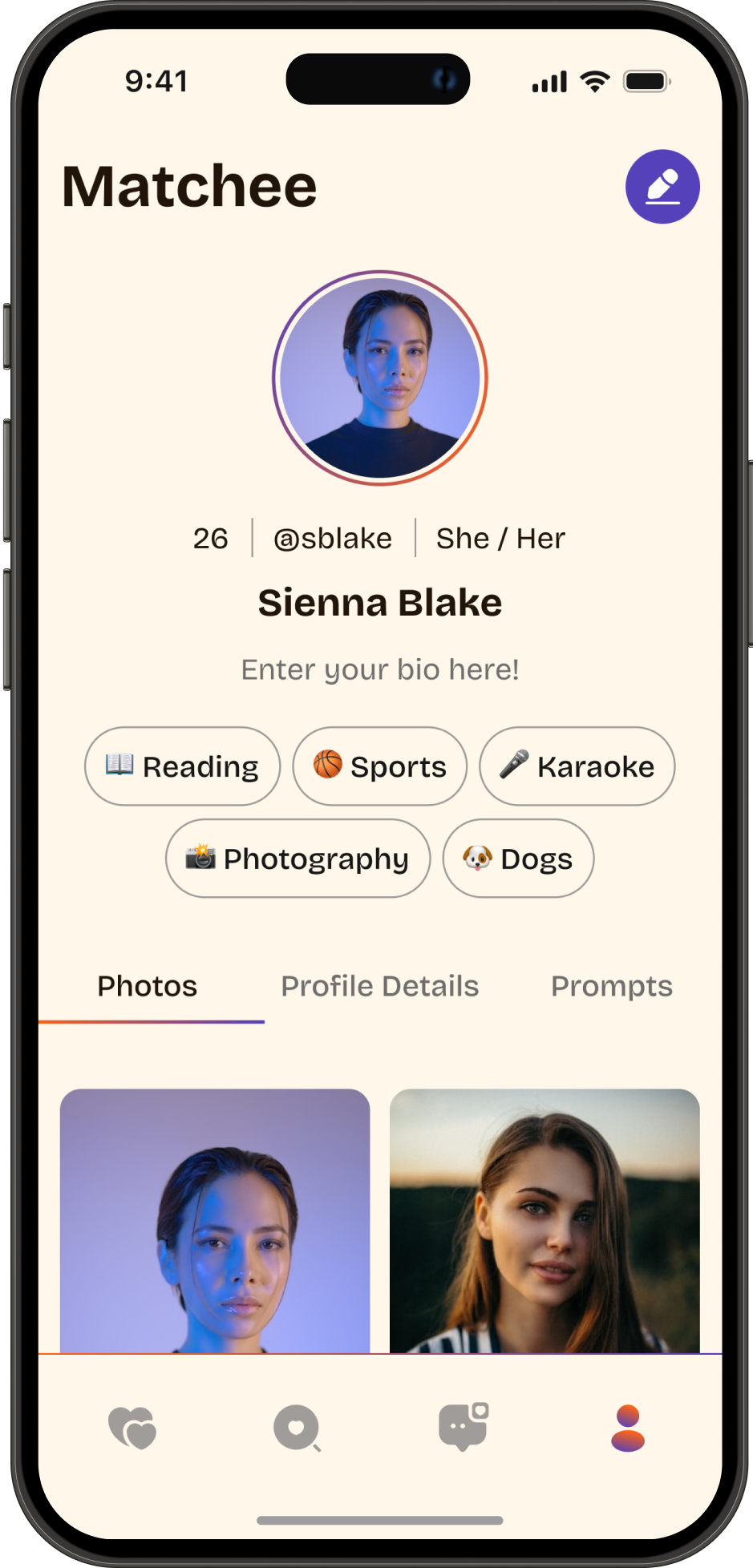Tap the Karaoke interest chip

[577, 766]
